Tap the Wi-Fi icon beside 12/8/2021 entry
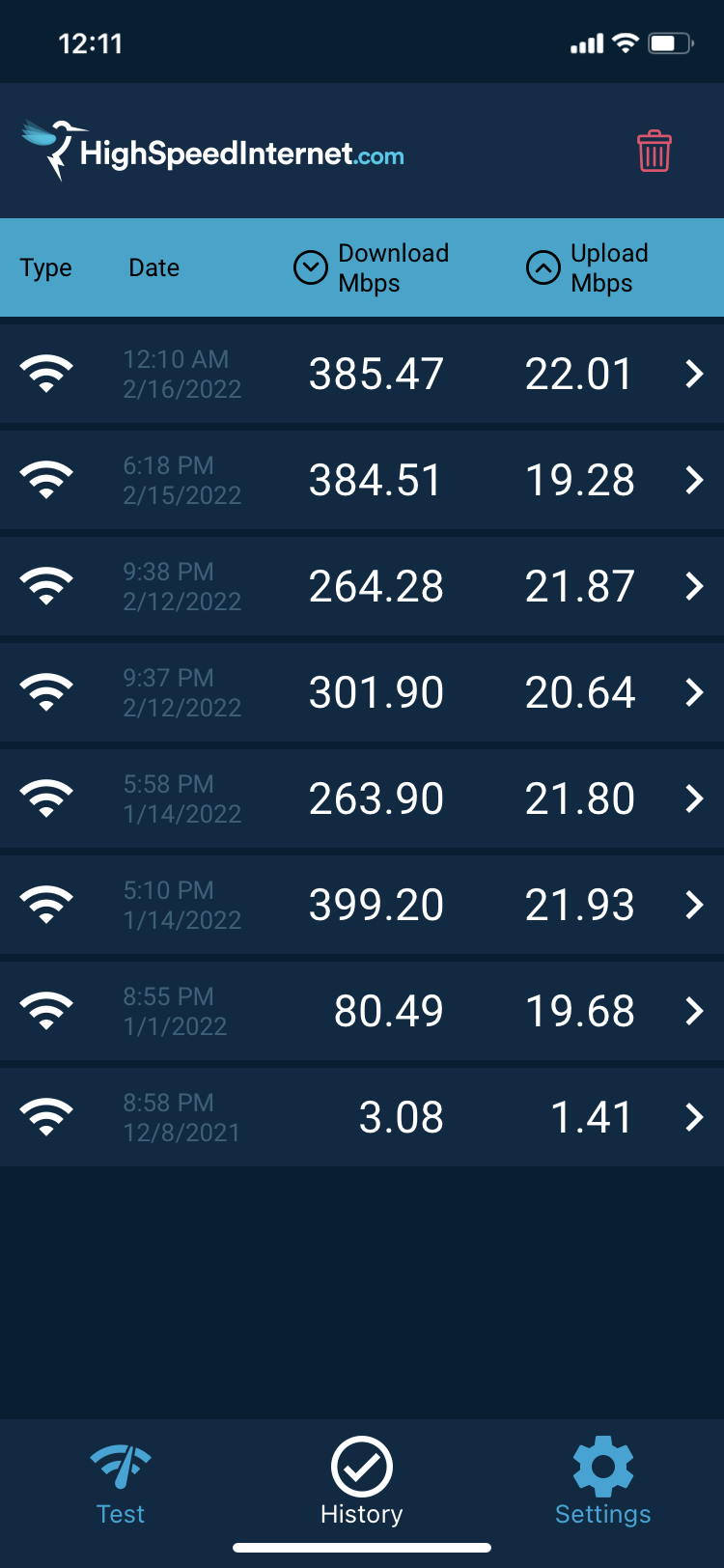Viewport: 724px width, 1568px height. click(45, 1116)
